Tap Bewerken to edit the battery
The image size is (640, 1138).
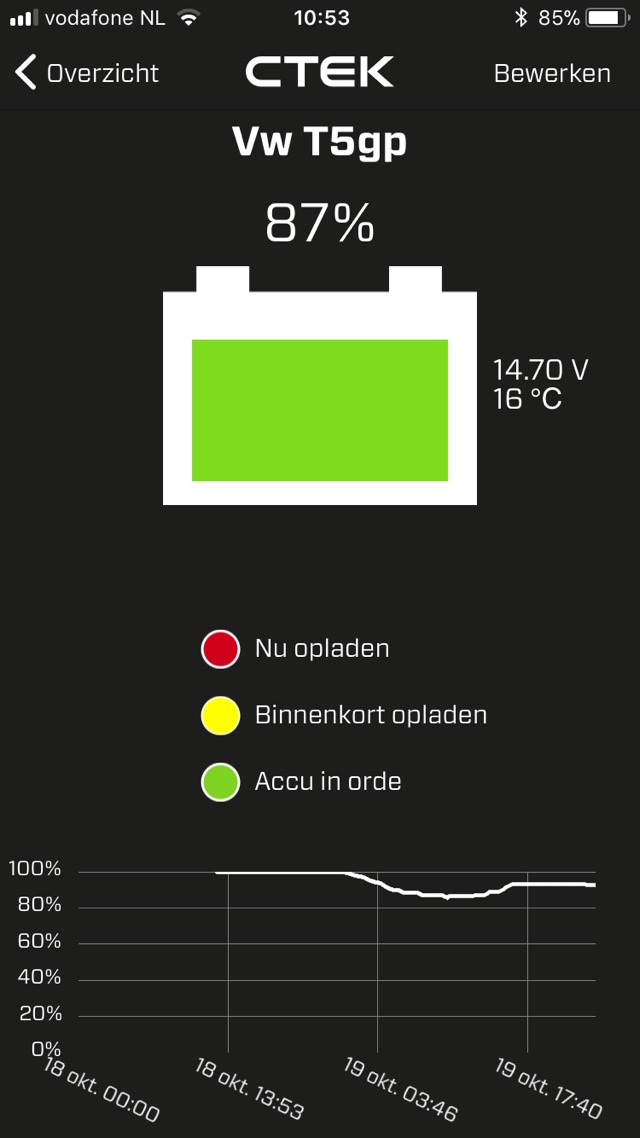(552, 73)
